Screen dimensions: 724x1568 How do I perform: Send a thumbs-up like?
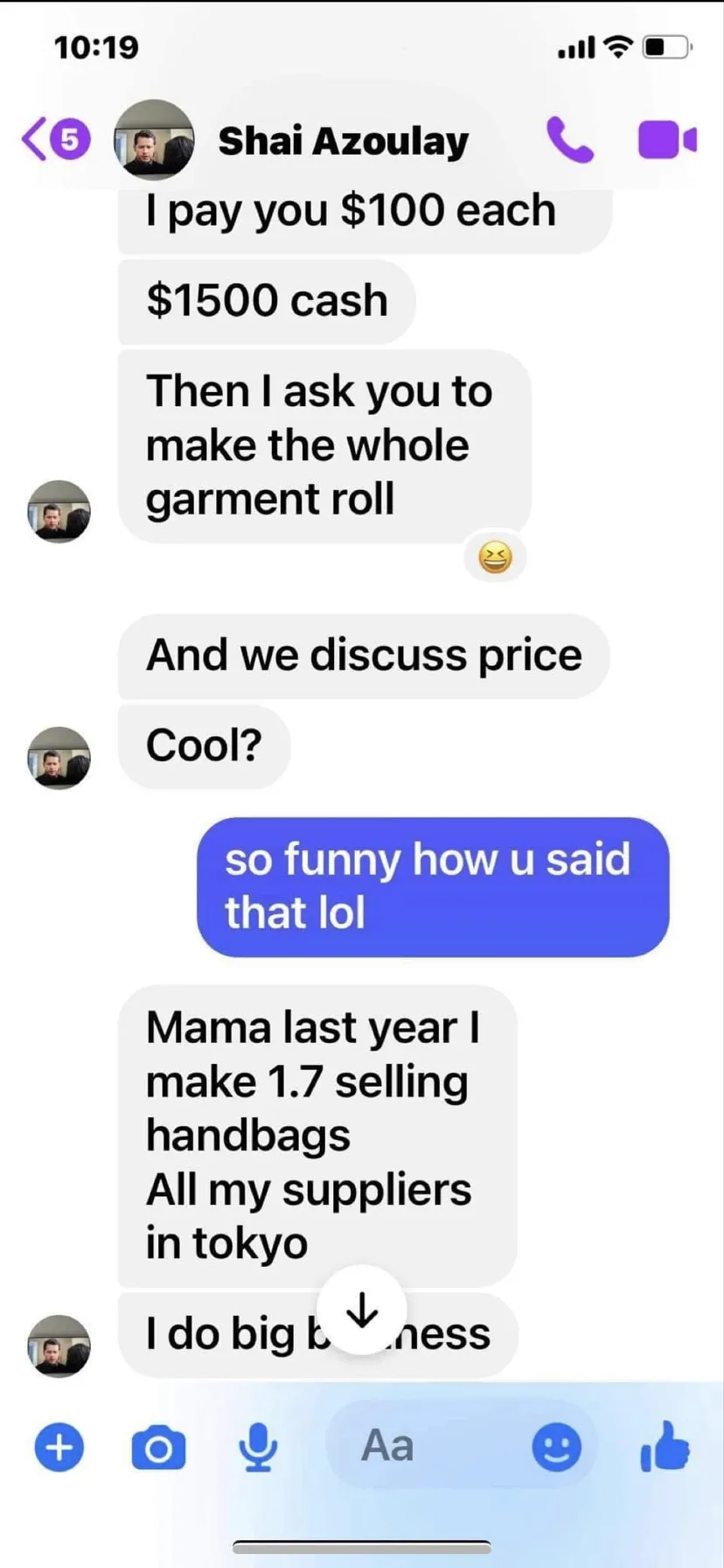click(665, 1445)
